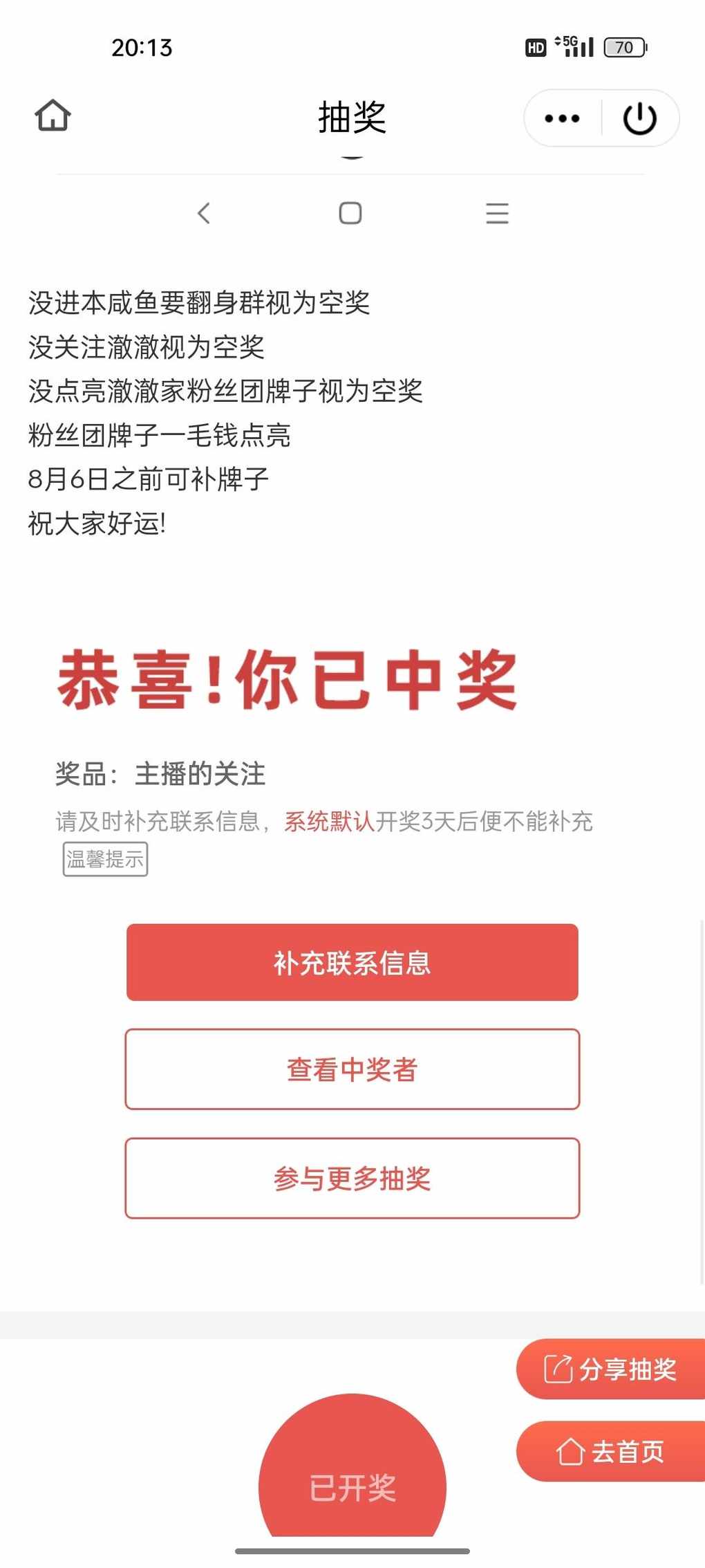View winners via 查看中奖者
705x1568 pixels.
point(352,1069)
